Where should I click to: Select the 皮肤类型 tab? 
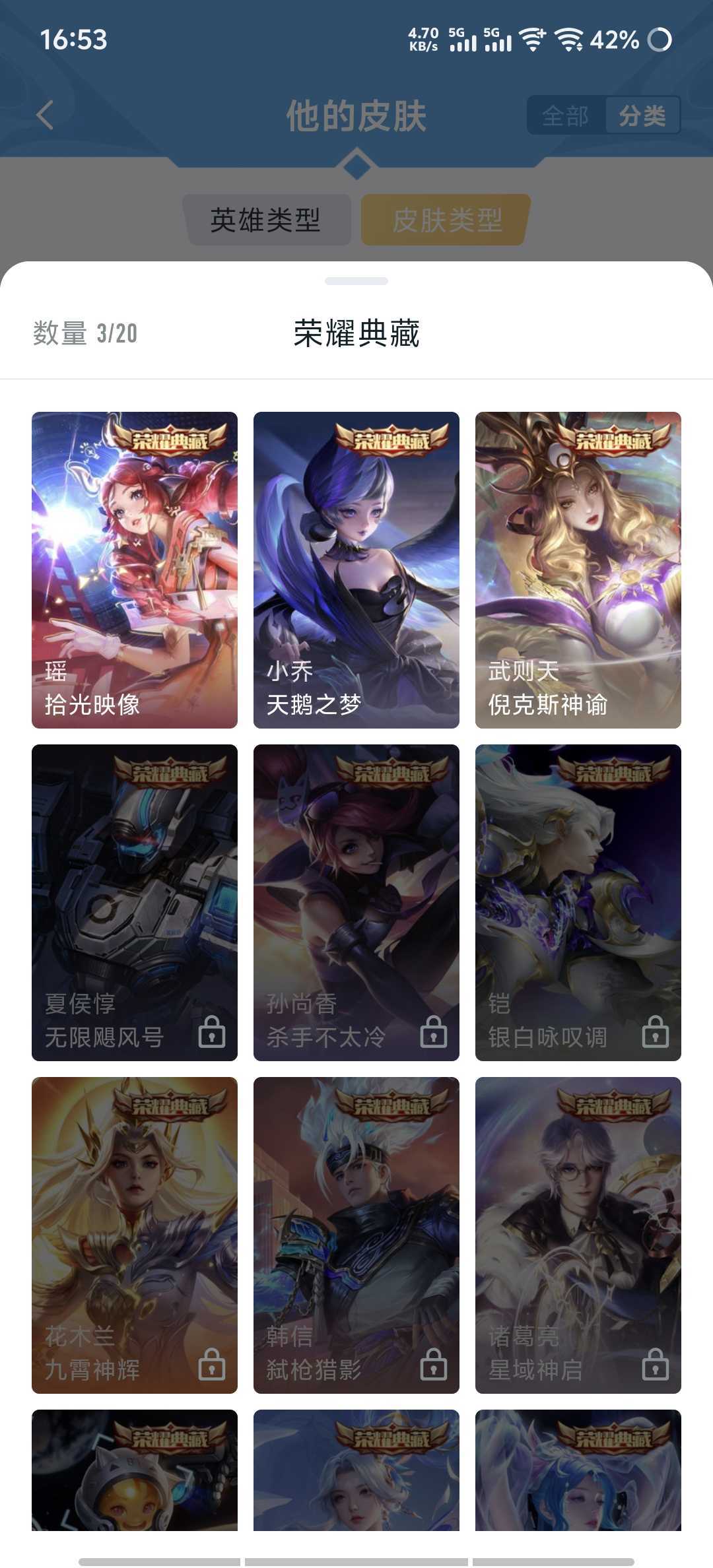click(447, 220)
